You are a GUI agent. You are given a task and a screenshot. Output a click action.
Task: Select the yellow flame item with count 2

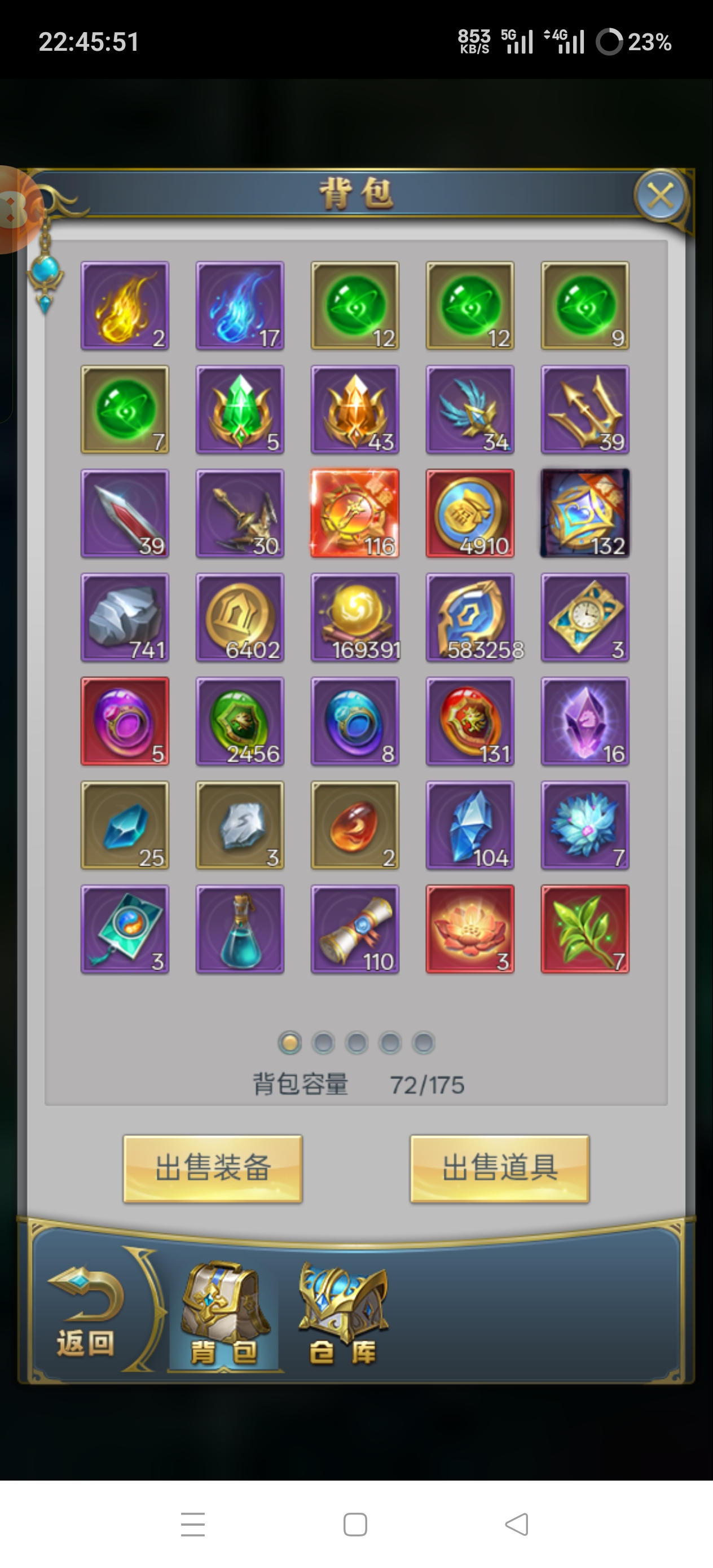(x=125, y=306)
